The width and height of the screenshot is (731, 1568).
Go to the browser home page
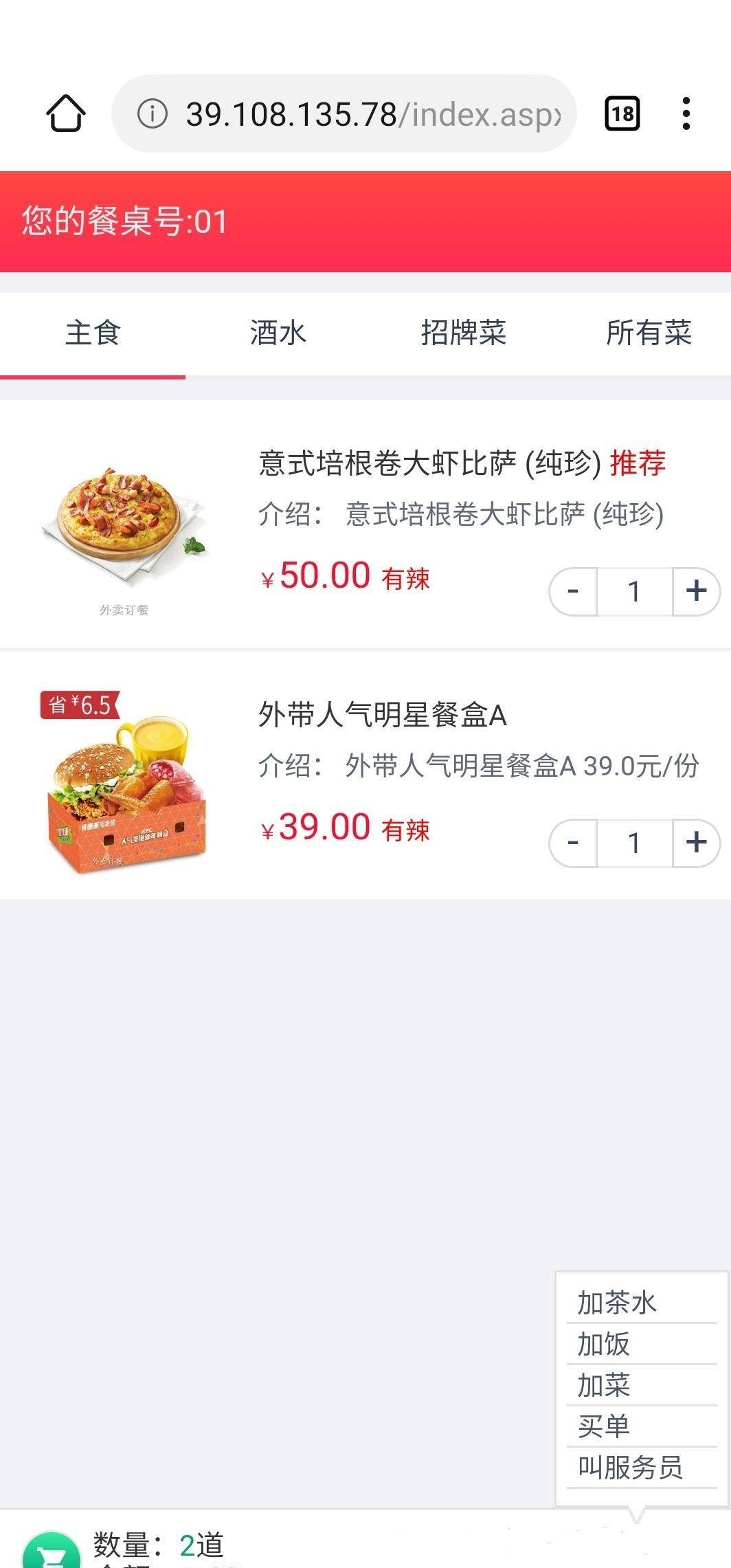tap(66, 113)
